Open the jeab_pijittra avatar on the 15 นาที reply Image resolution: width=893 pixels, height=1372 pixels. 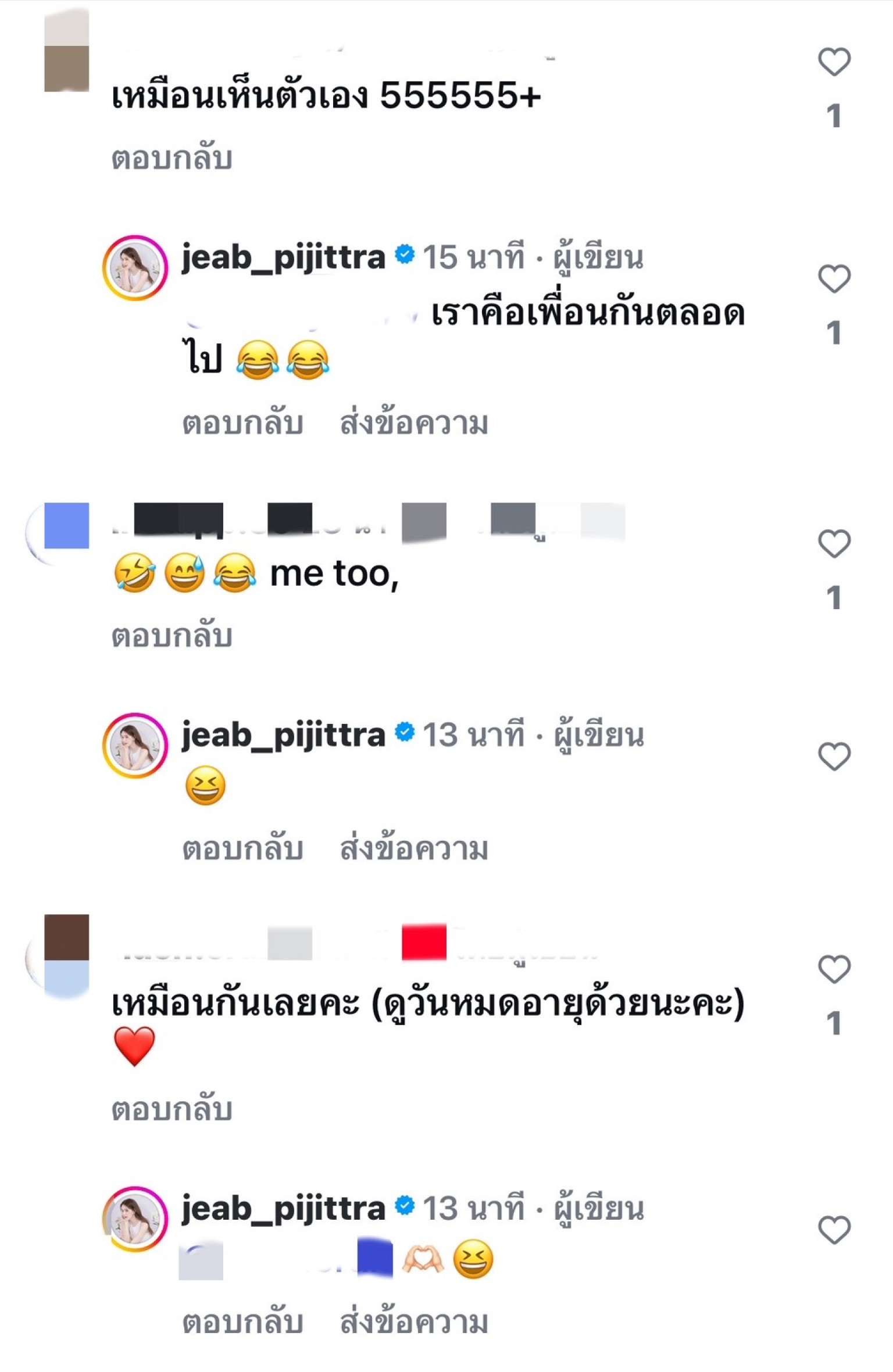click(135, 268)
